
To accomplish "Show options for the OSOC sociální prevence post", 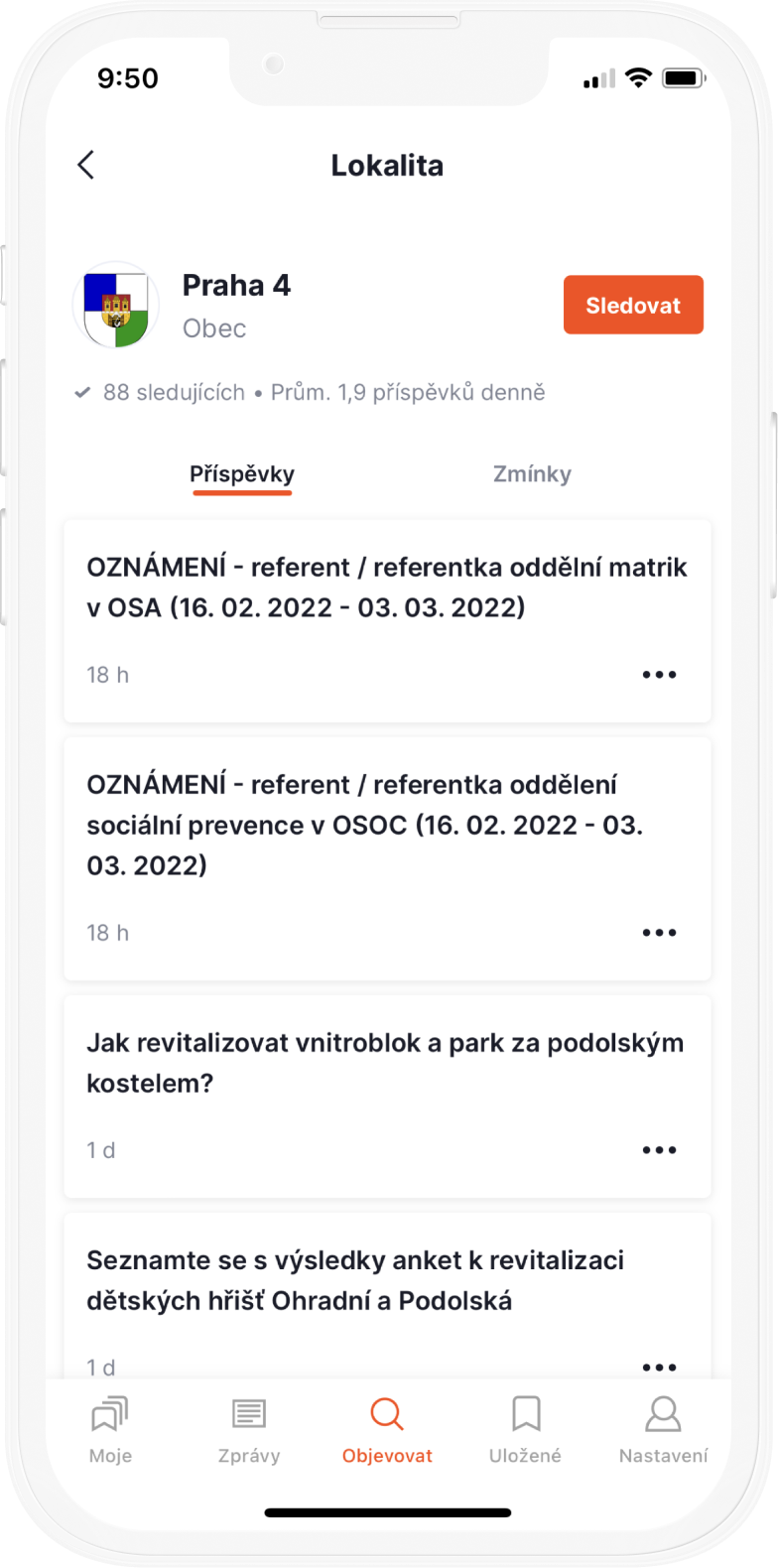I will tap(659, 933).
